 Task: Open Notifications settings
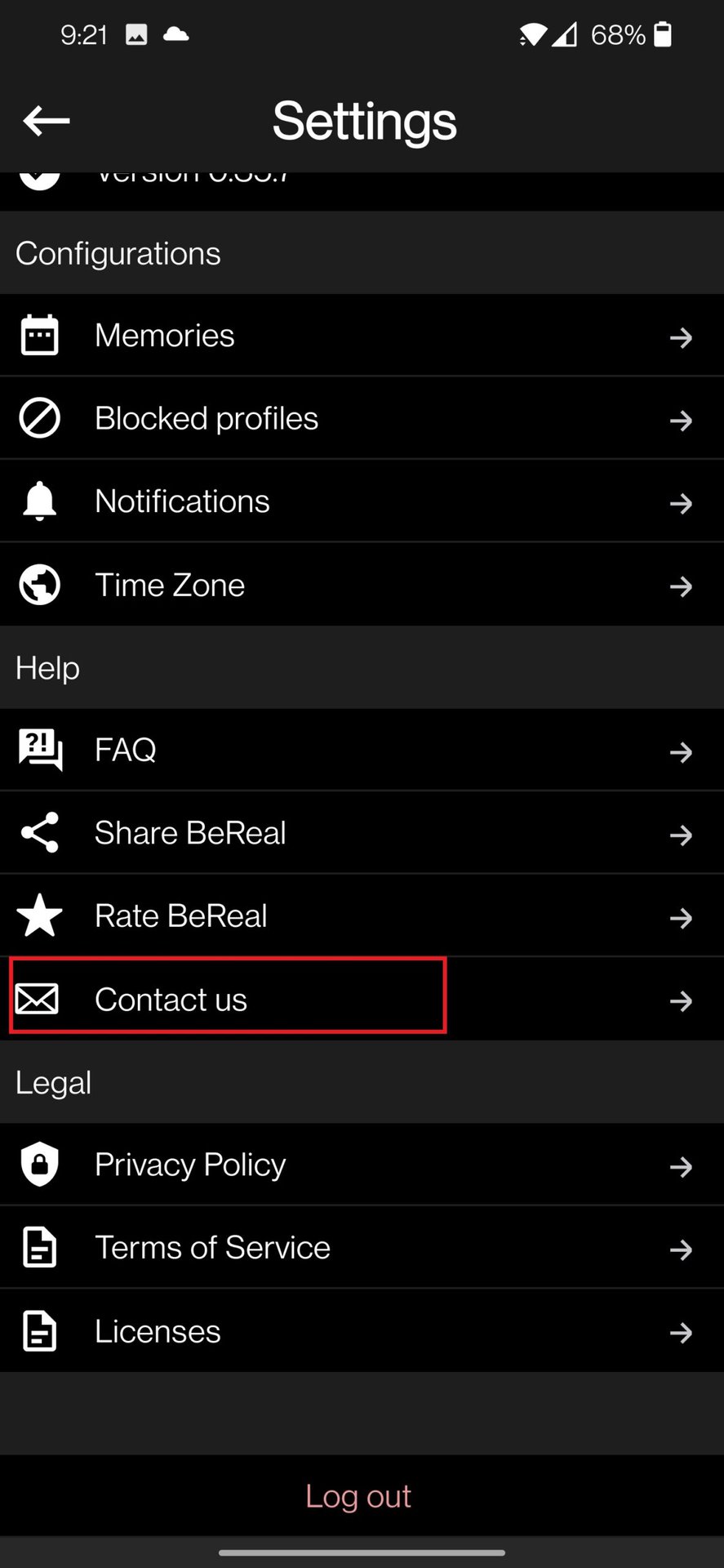pos(362,501)
